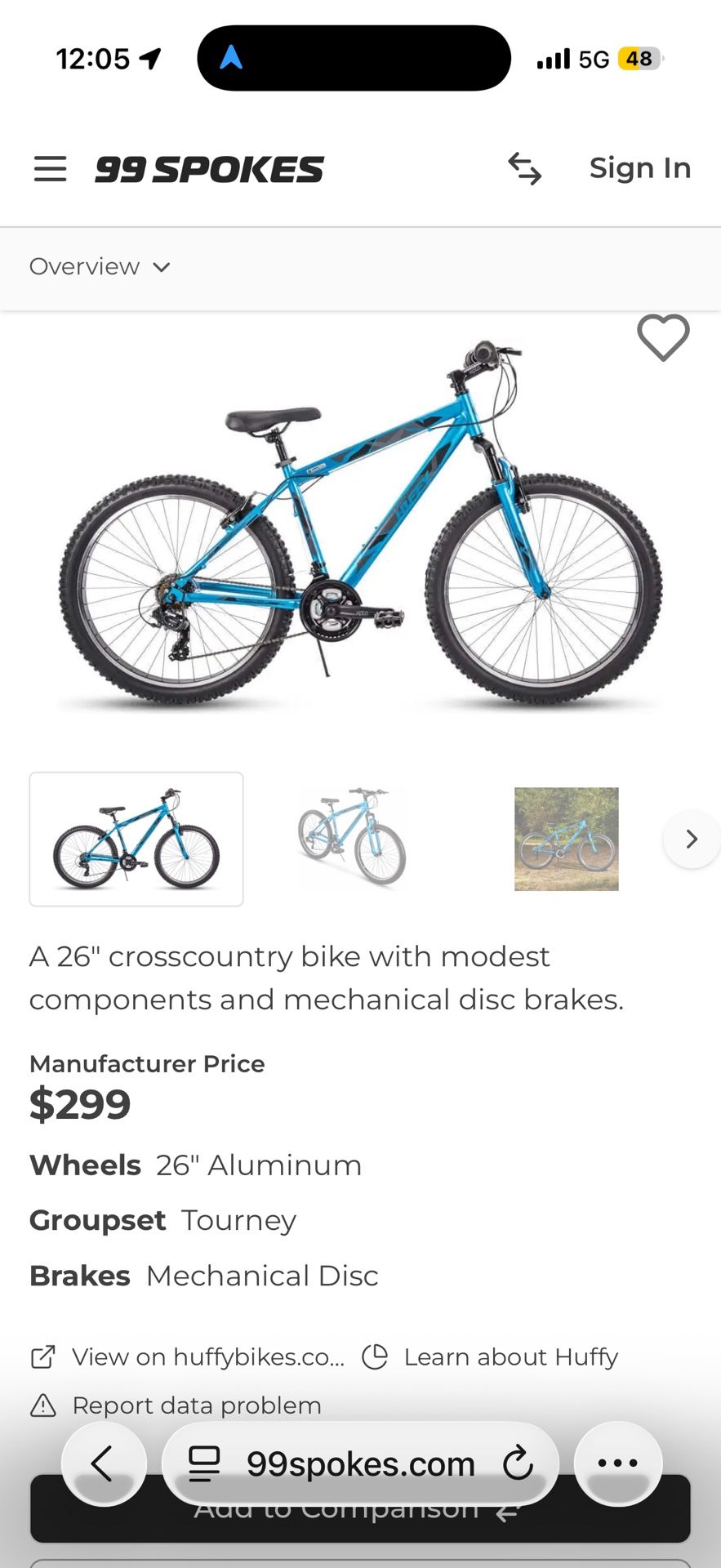Open the browser more options button
The height and width of the screenshot is (1568, 721).
(x=618, y=1463)
